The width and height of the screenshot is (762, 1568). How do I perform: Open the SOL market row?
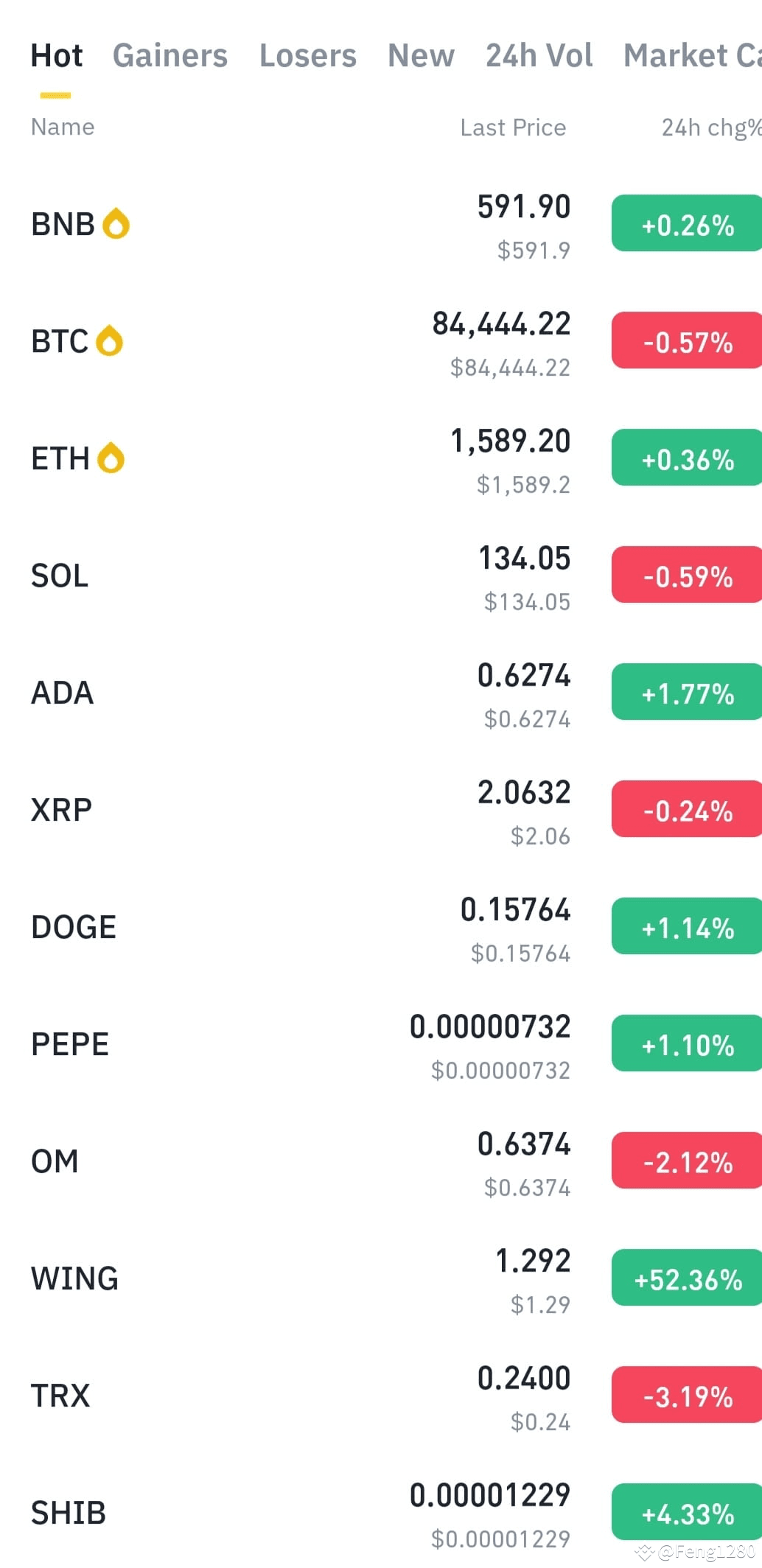click(x=381, y=575)
